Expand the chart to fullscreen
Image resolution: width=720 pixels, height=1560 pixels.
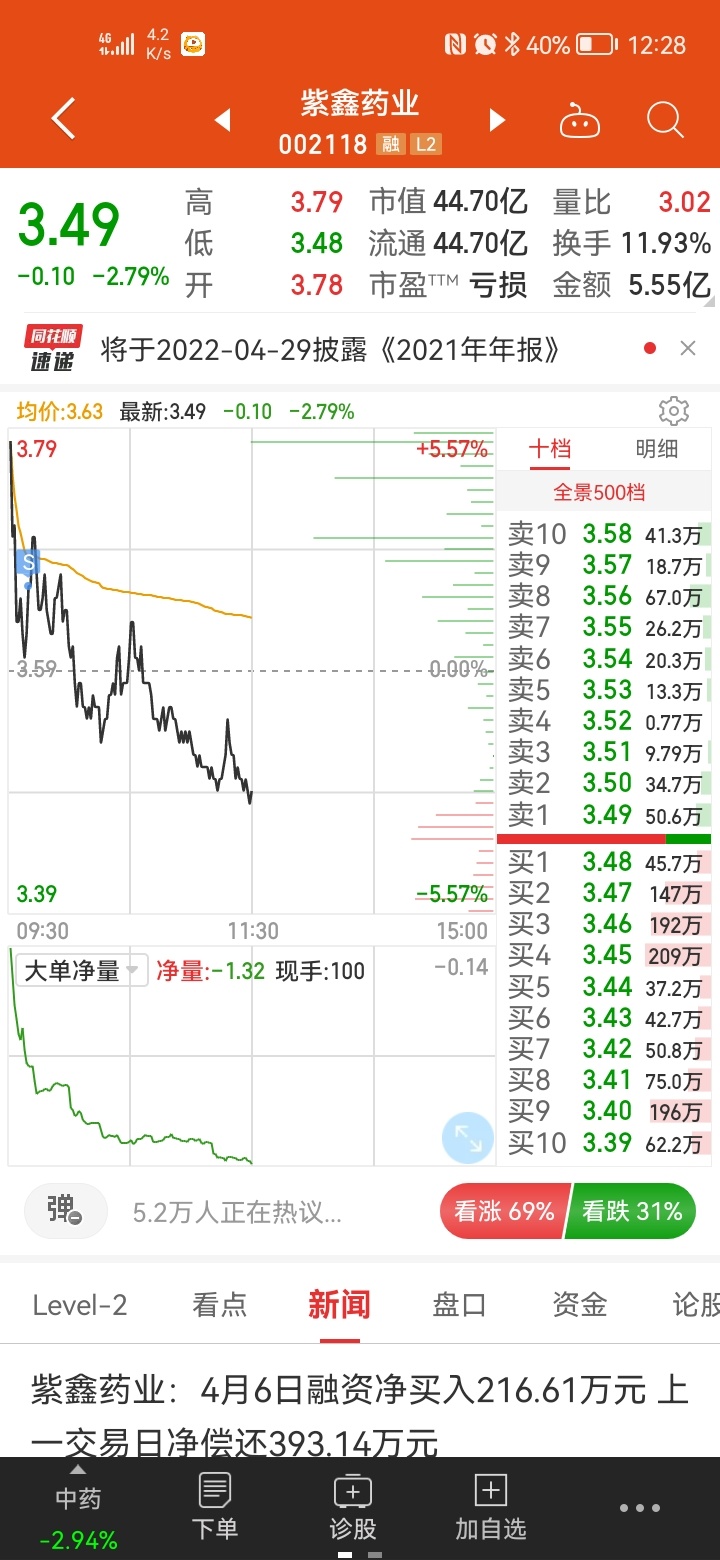click(468, 1137)
